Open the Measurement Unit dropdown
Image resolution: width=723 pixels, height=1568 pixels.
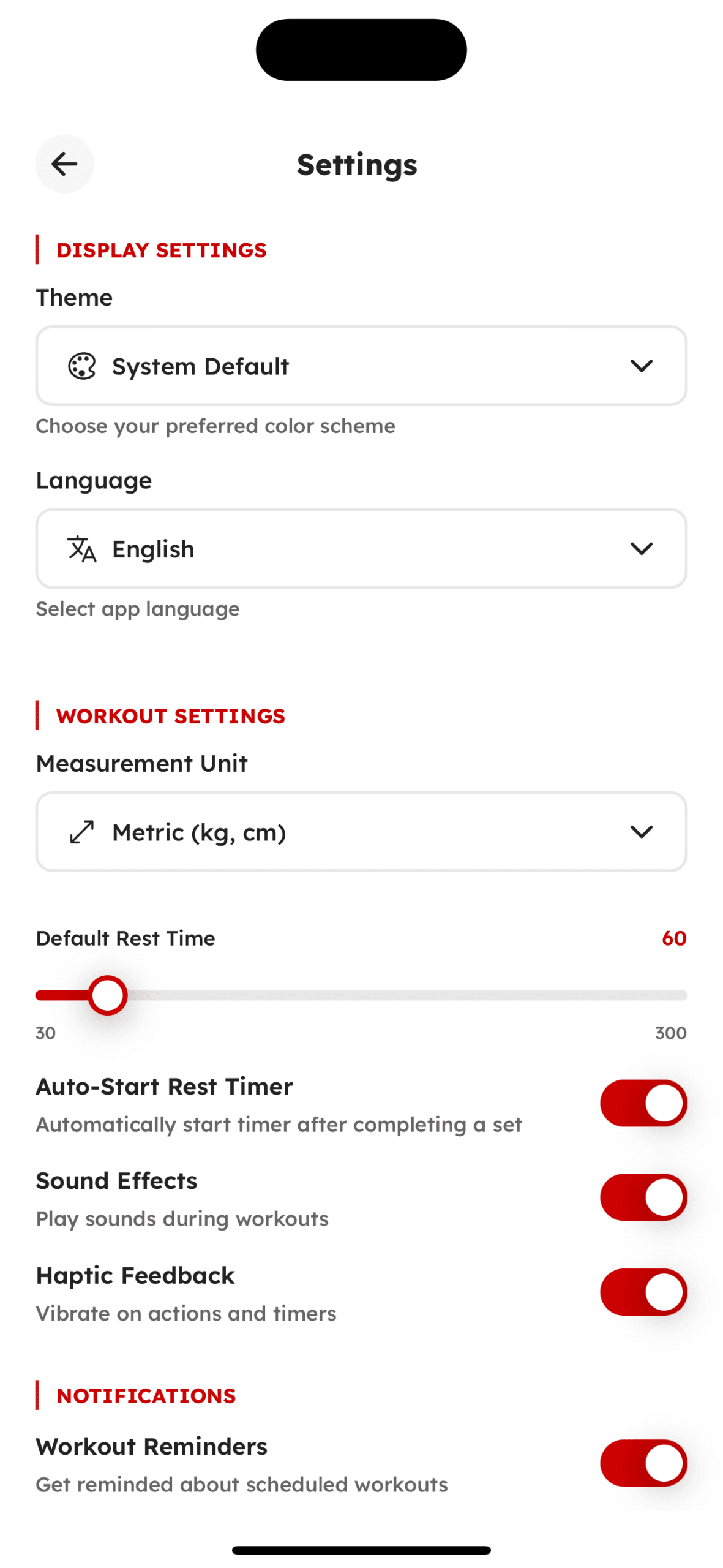click(x=361, y=832)
